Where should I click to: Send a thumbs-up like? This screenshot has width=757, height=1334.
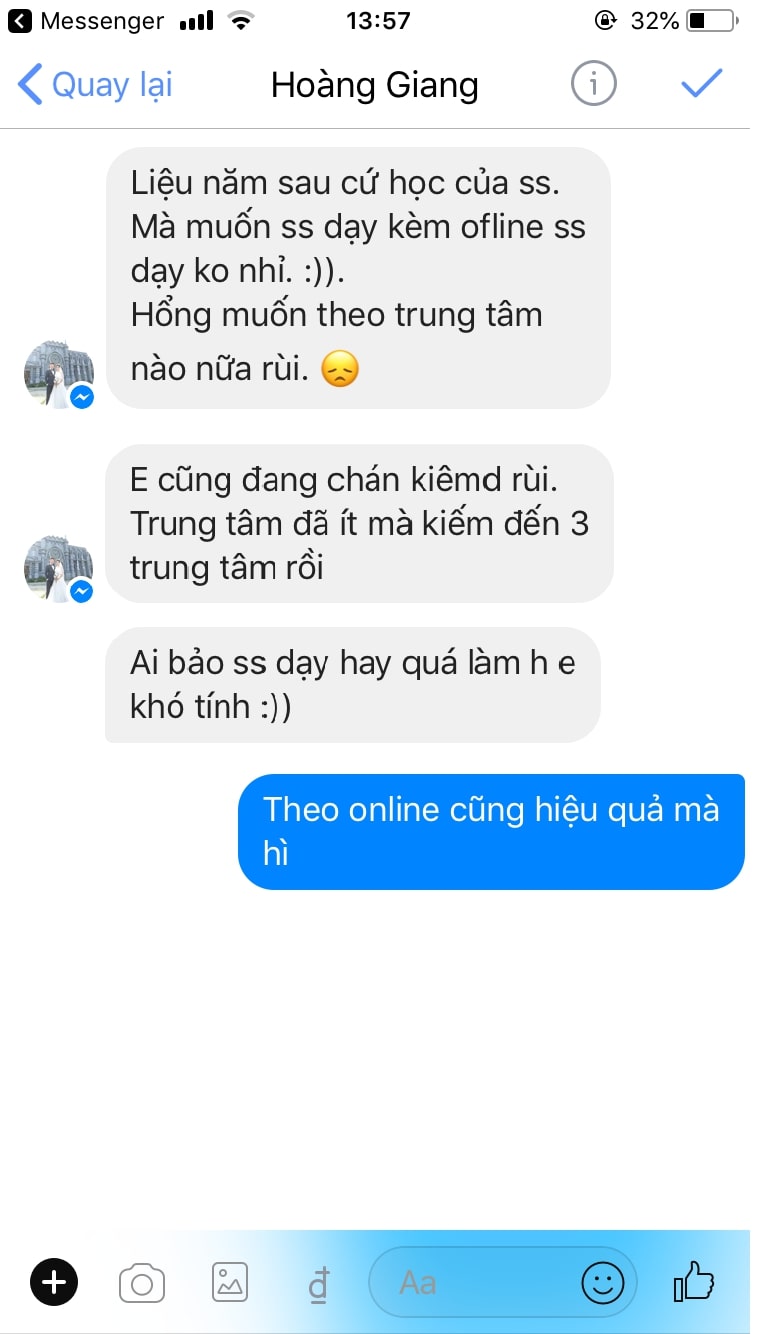click(694, 1281)
